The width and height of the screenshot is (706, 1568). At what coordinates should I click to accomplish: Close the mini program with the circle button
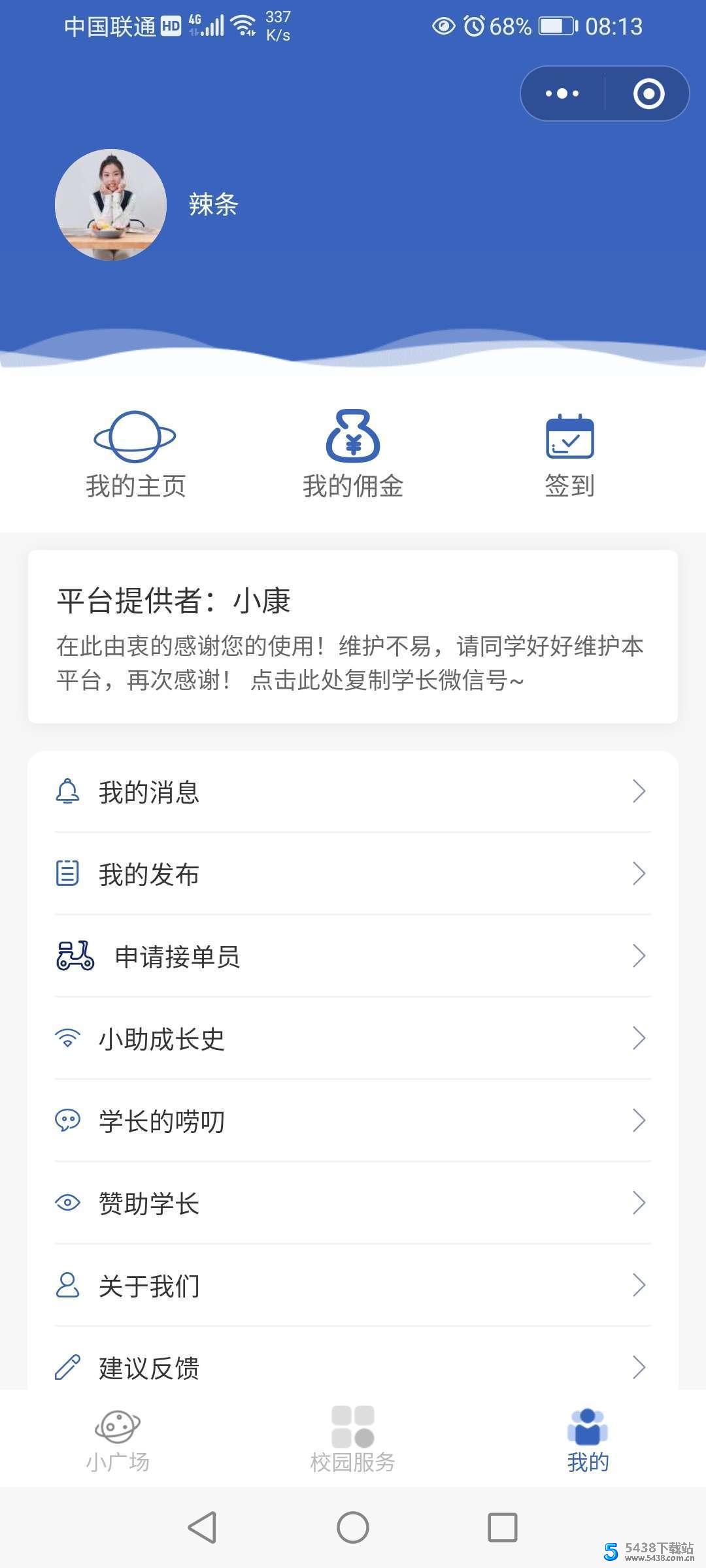click(648, 93)
